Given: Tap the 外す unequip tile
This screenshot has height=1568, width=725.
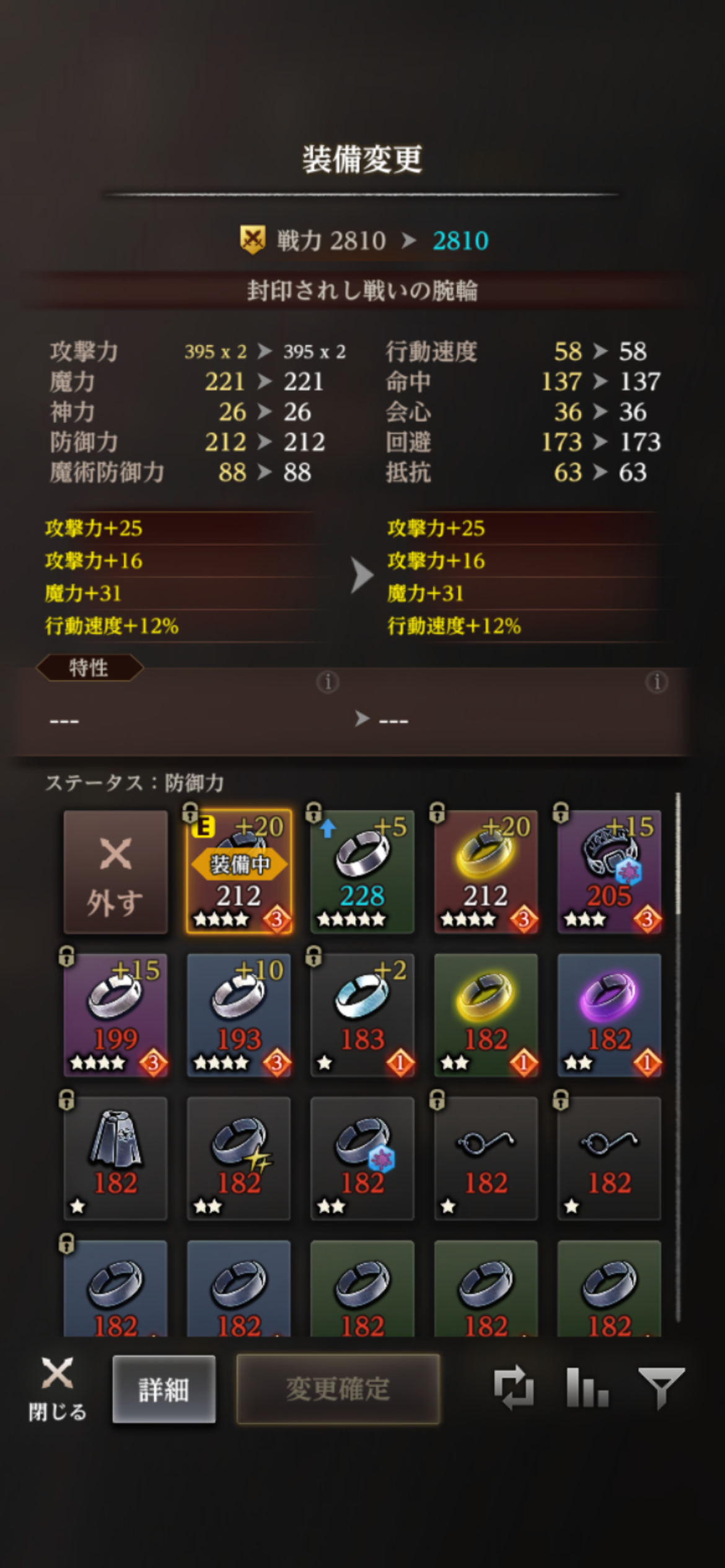Looking at the screenshot, I should pyautogui.click(x=115, y=871).
